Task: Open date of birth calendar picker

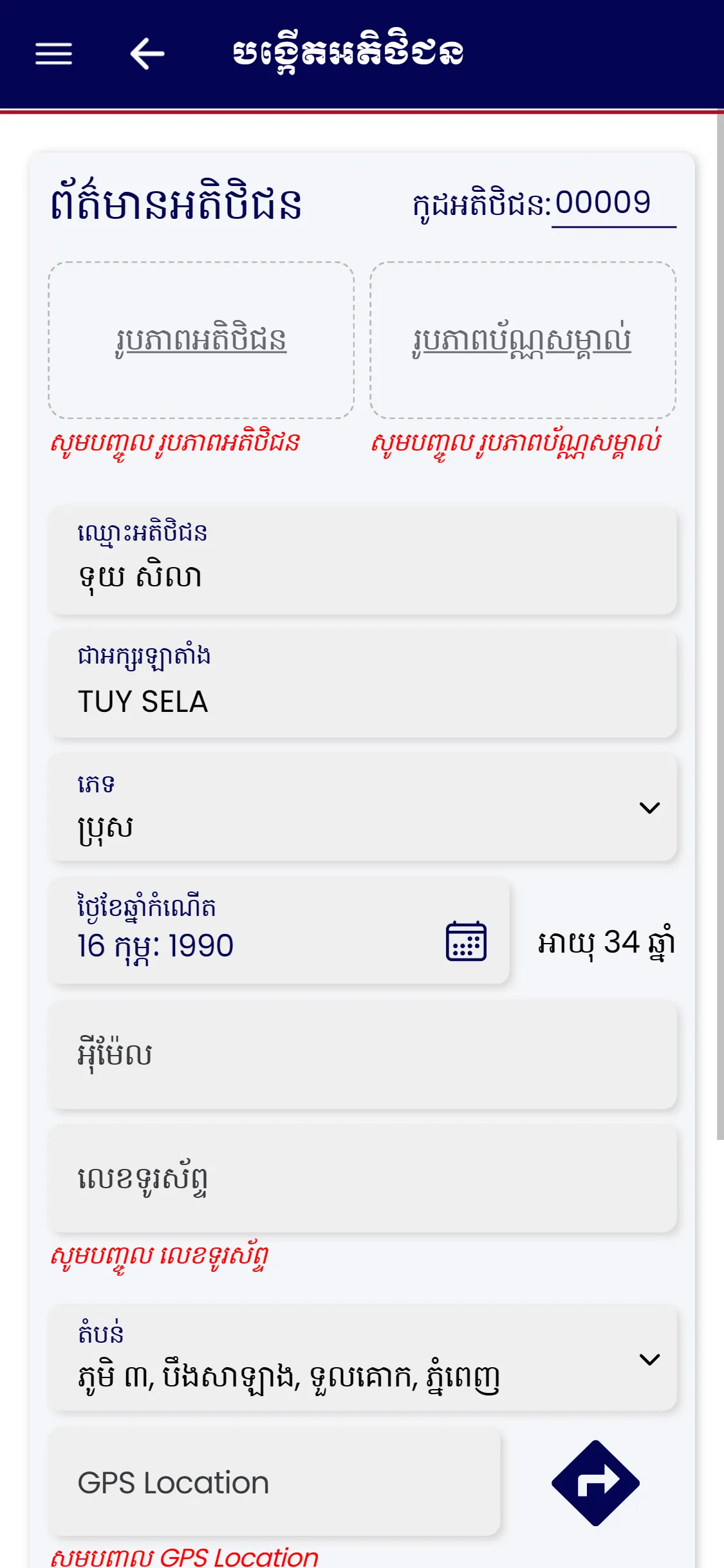Action: [x=466, y=942]
